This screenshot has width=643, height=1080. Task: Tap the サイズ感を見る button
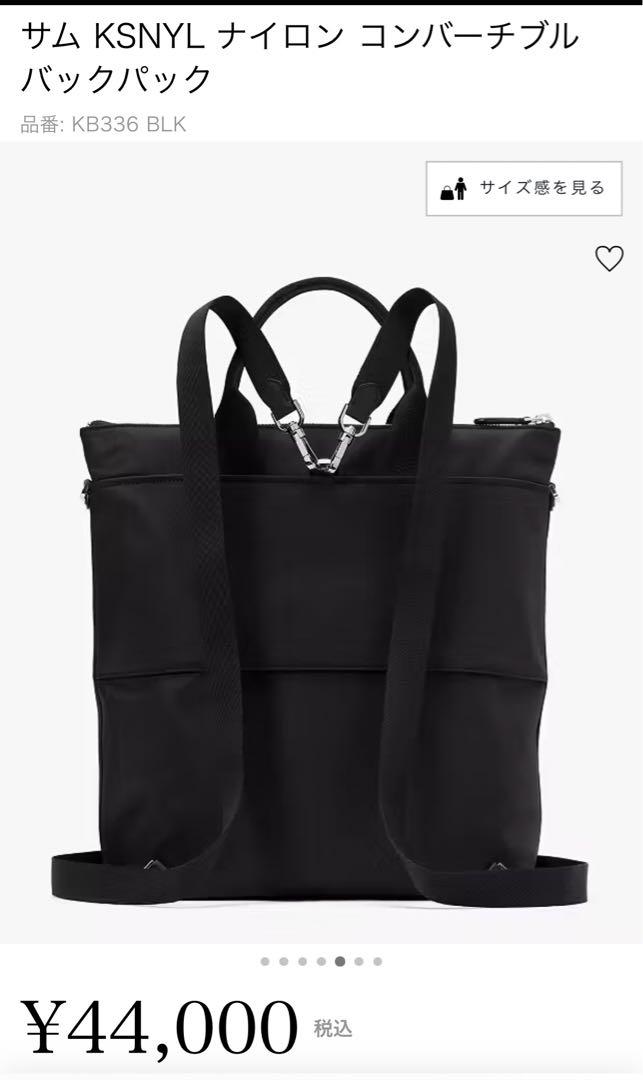[x=524, y=189]
